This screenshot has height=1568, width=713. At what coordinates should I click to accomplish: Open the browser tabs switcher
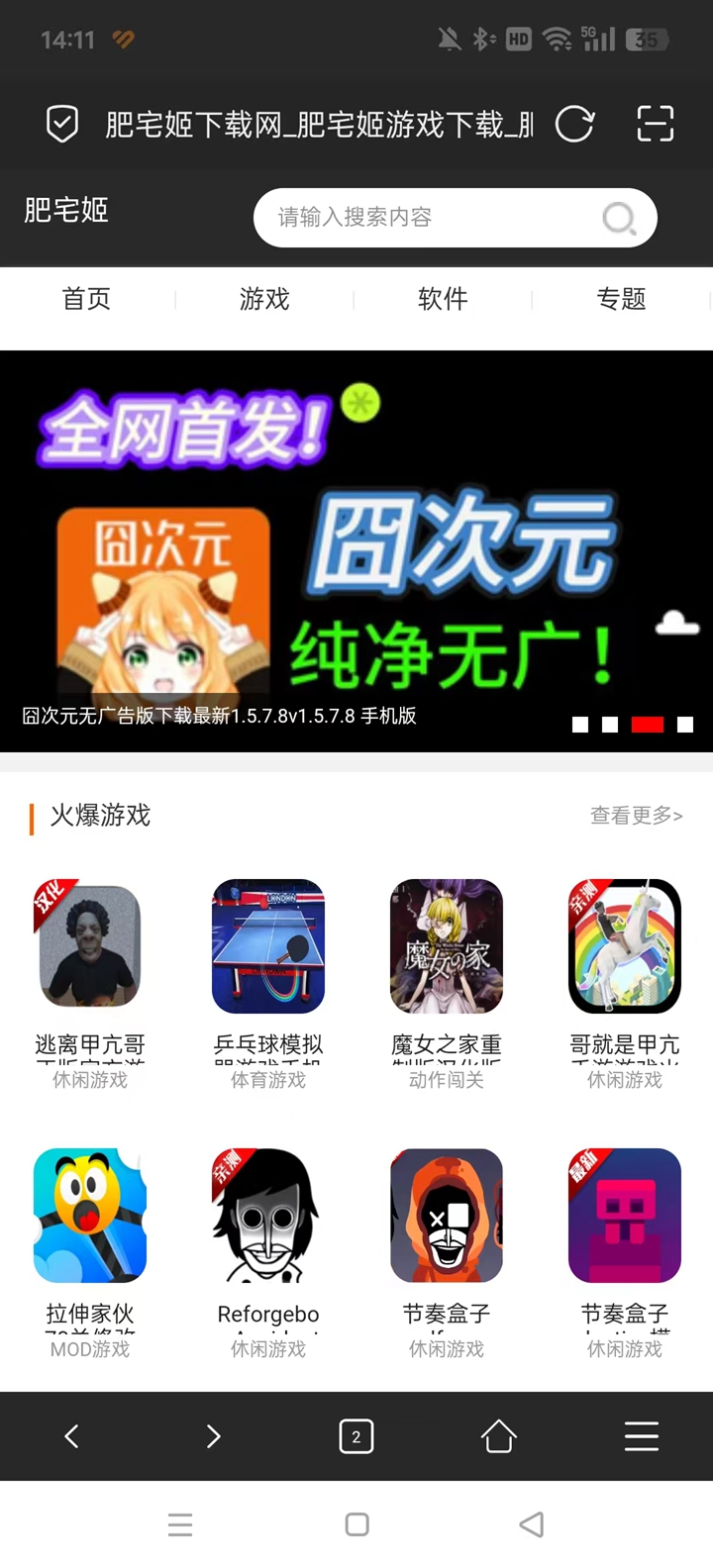[356, 1436]
